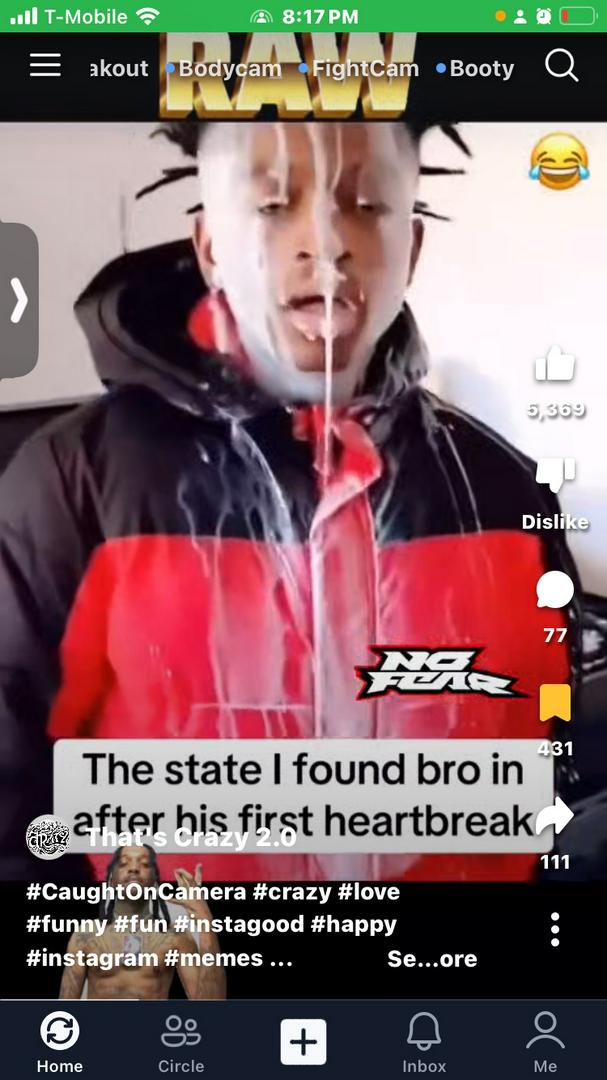
Task: Bookmark this video
Action: [x=555, y=703]
